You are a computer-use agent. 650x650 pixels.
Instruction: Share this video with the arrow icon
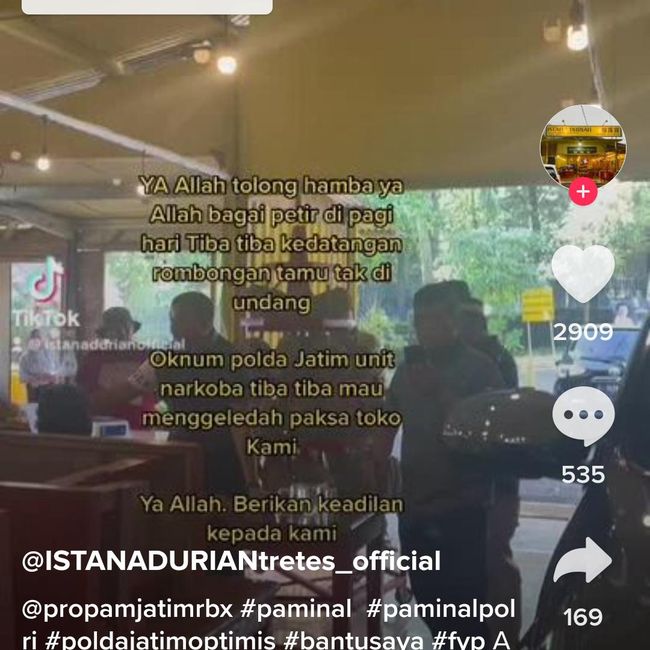click(x=583, y=562)
